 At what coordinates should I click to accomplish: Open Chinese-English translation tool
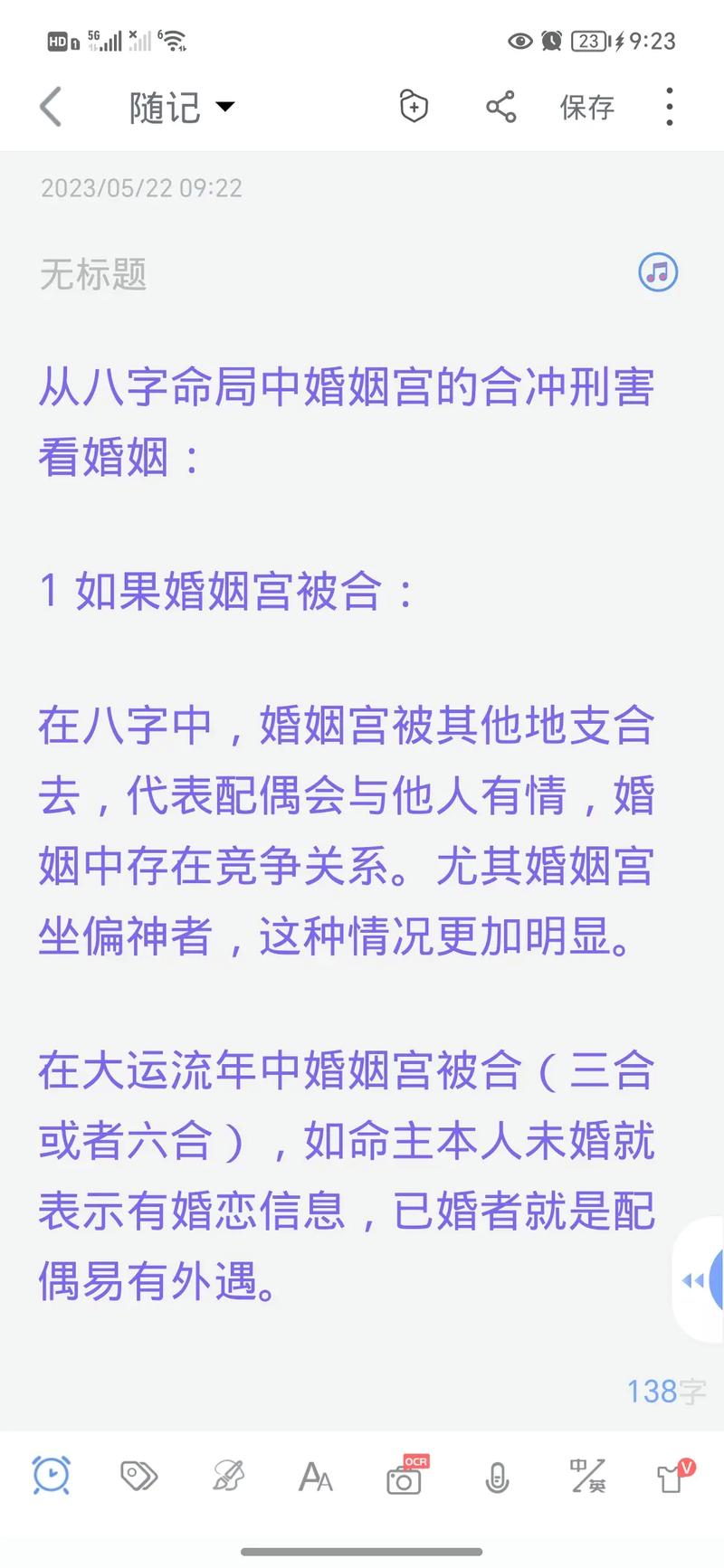click(x=586, y=1476)
